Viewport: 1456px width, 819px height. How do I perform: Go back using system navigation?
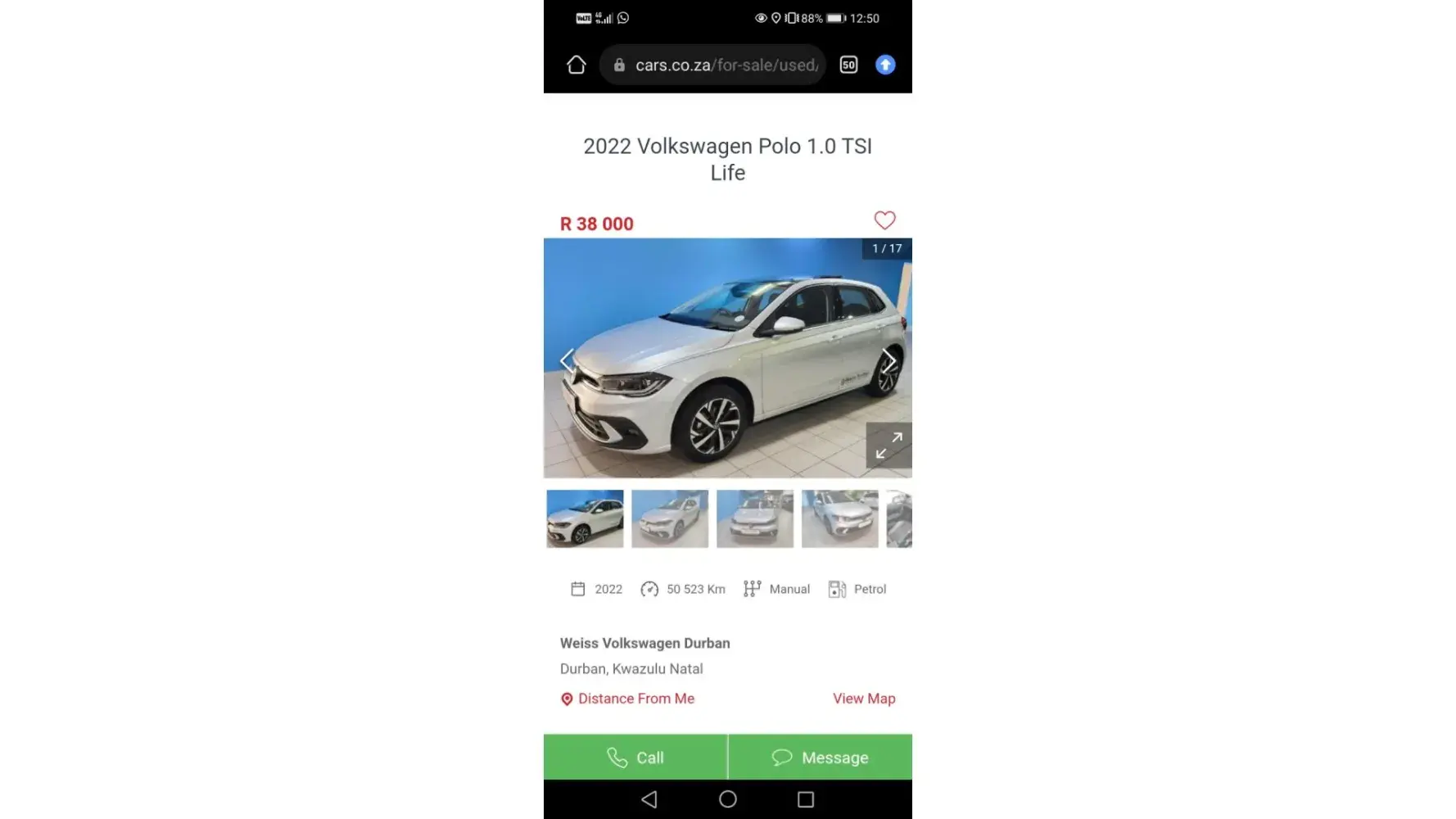point(649,799)
